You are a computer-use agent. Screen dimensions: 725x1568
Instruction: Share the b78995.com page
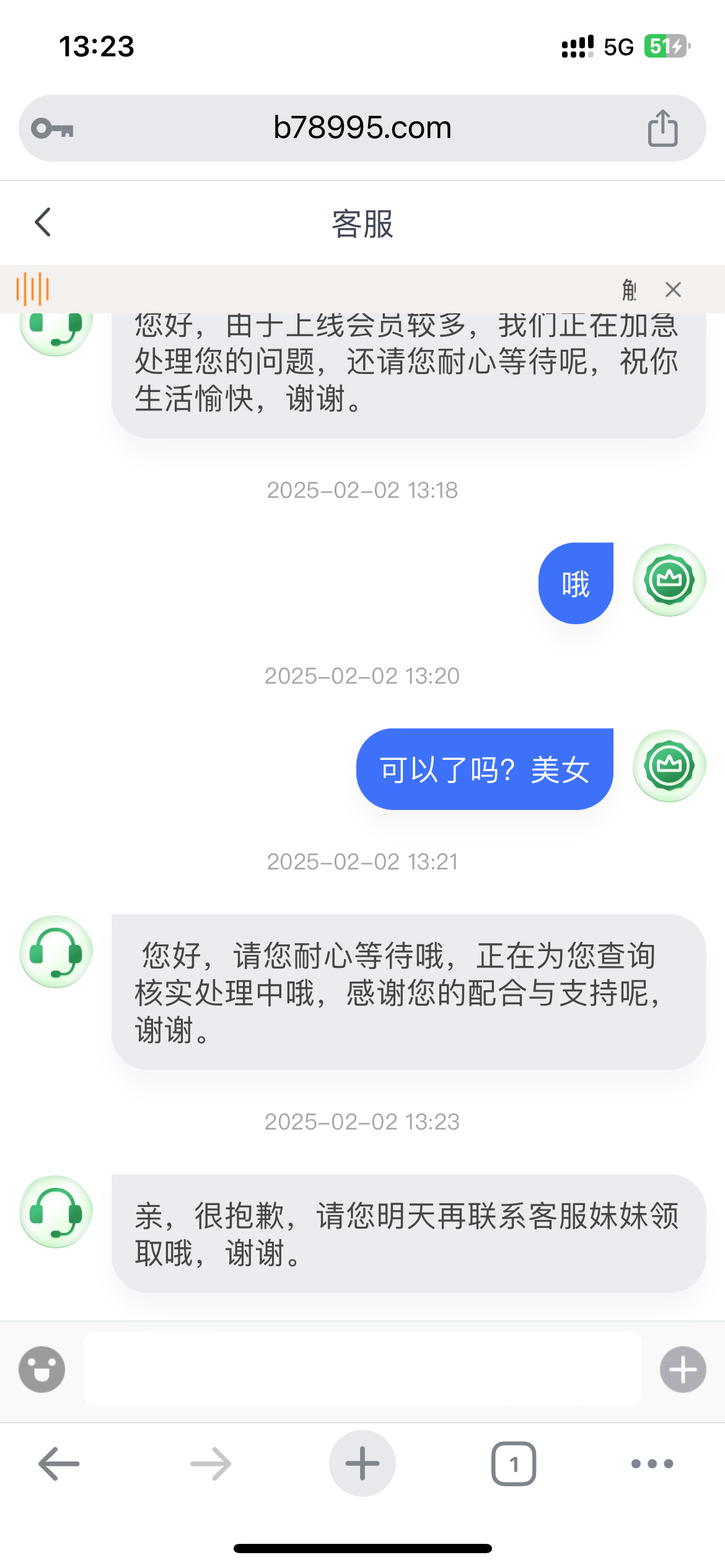point(662,128)
